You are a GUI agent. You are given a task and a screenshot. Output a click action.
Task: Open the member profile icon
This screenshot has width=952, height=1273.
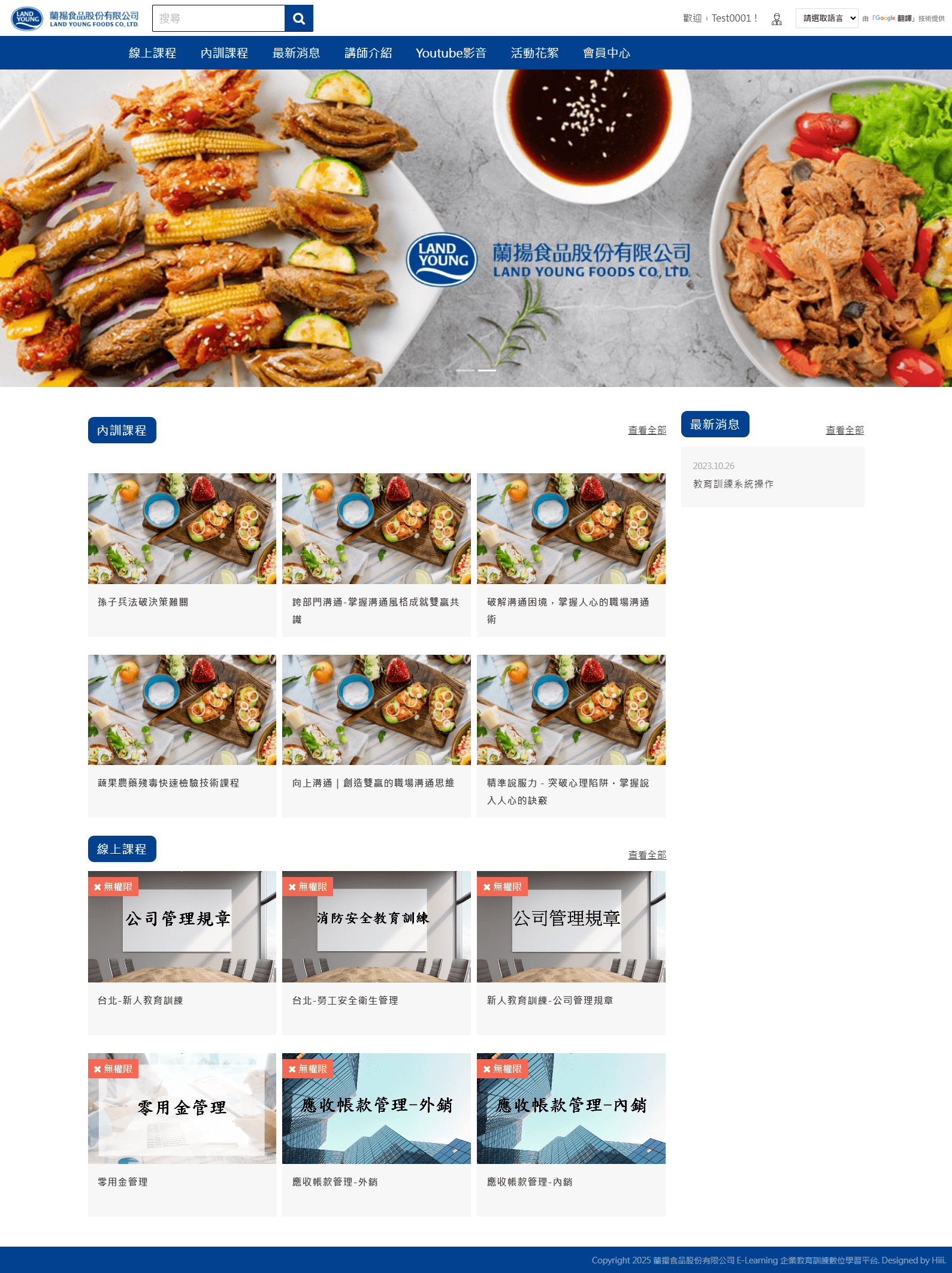tap(776, 19)
